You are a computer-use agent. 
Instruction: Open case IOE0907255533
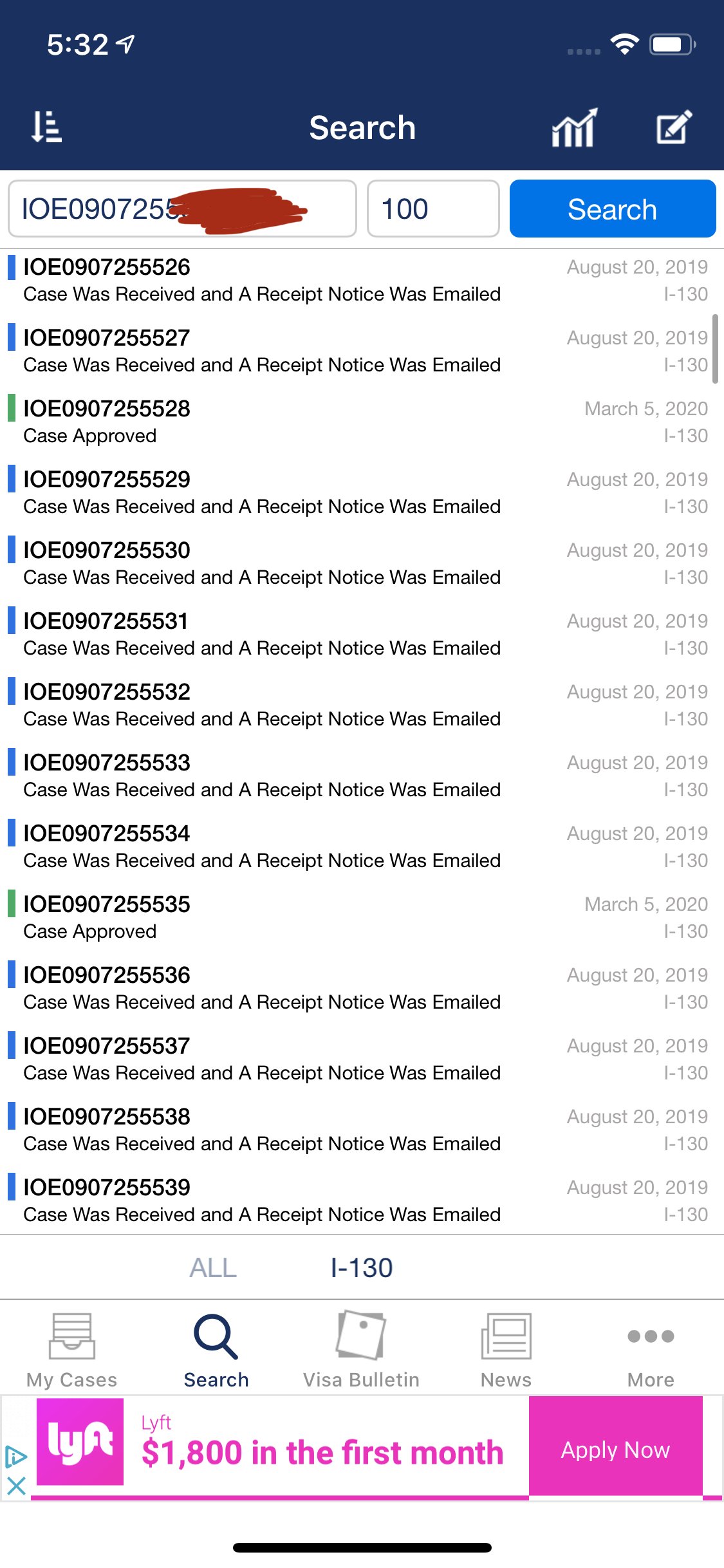coord(362,776)
